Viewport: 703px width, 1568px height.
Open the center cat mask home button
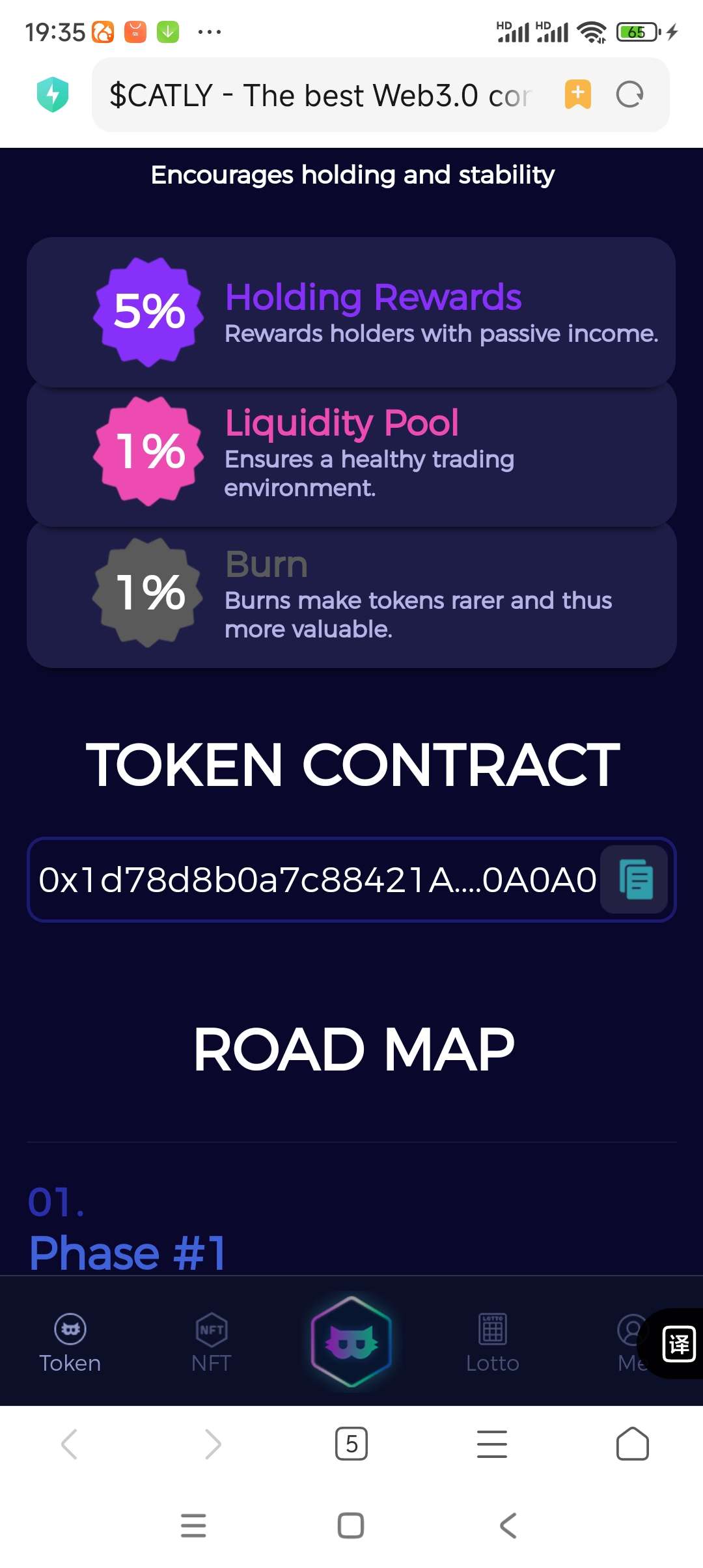point(351,1342)
